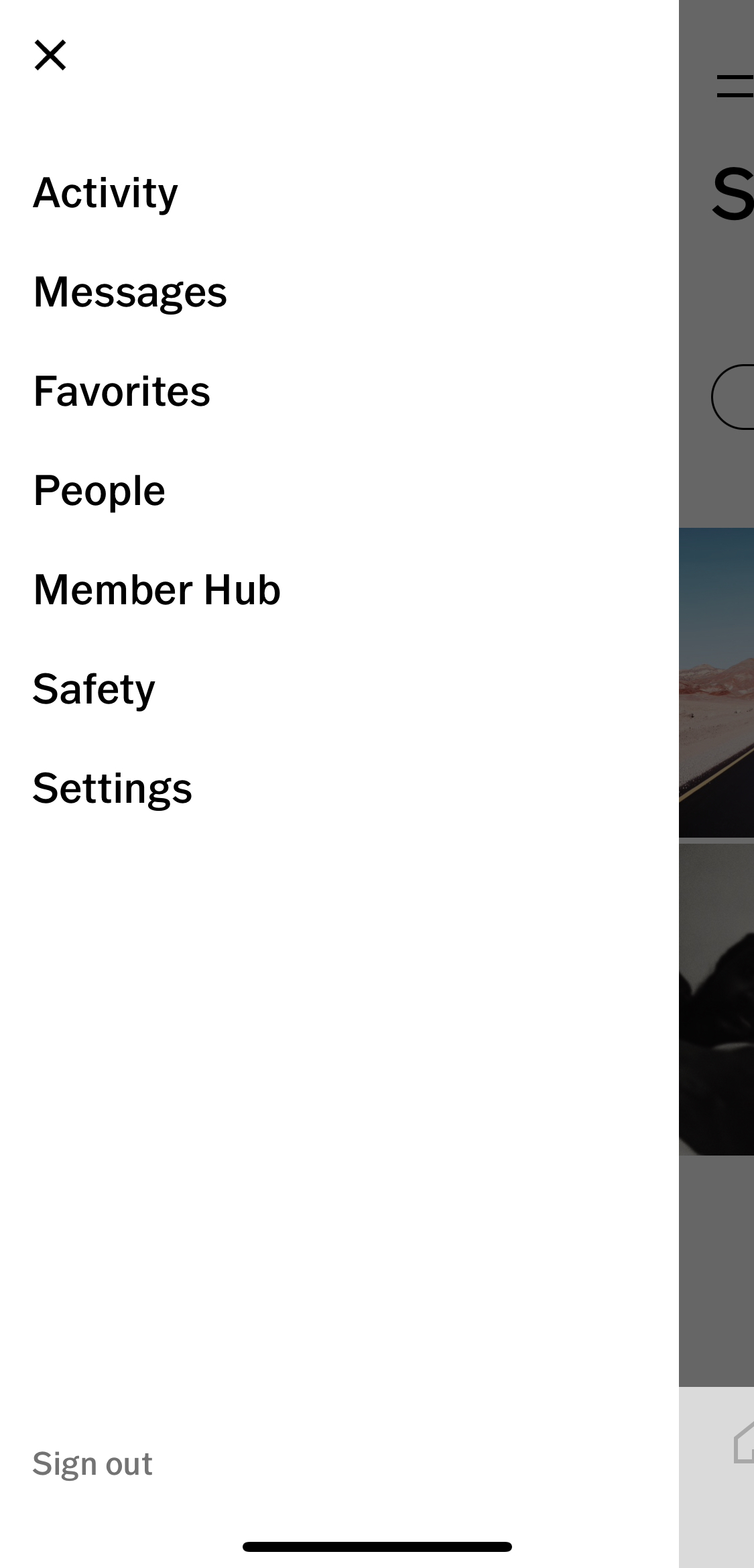
Task: Select the People menu item
Action: coord(99,491)
